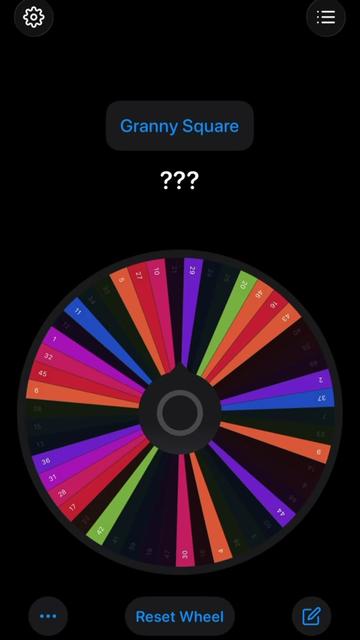
Task: Spin the wheel from its center hub
Action: tap(180, 413)
